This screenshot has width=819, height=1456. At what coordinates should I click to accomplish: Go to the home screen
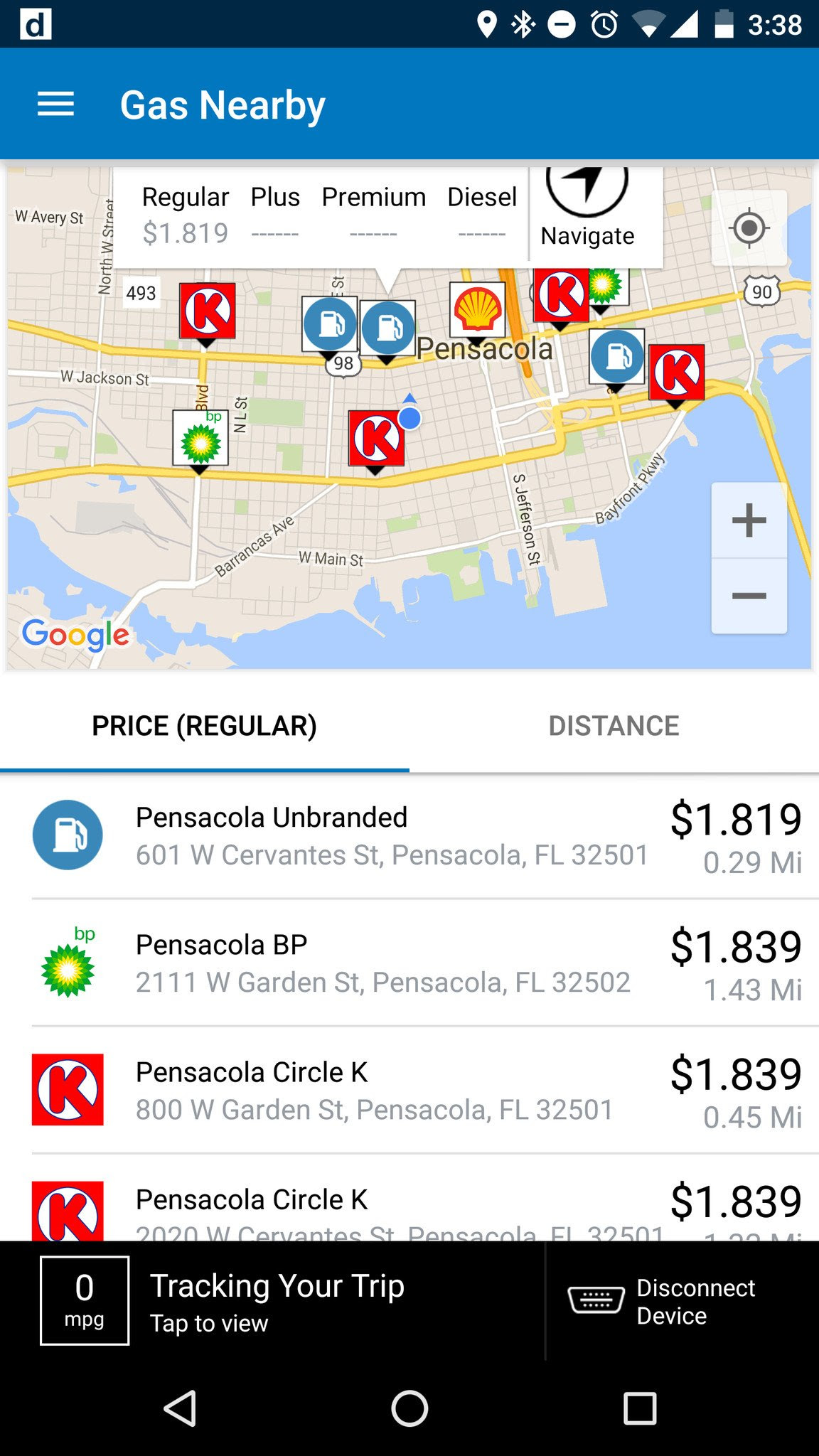409,1408
